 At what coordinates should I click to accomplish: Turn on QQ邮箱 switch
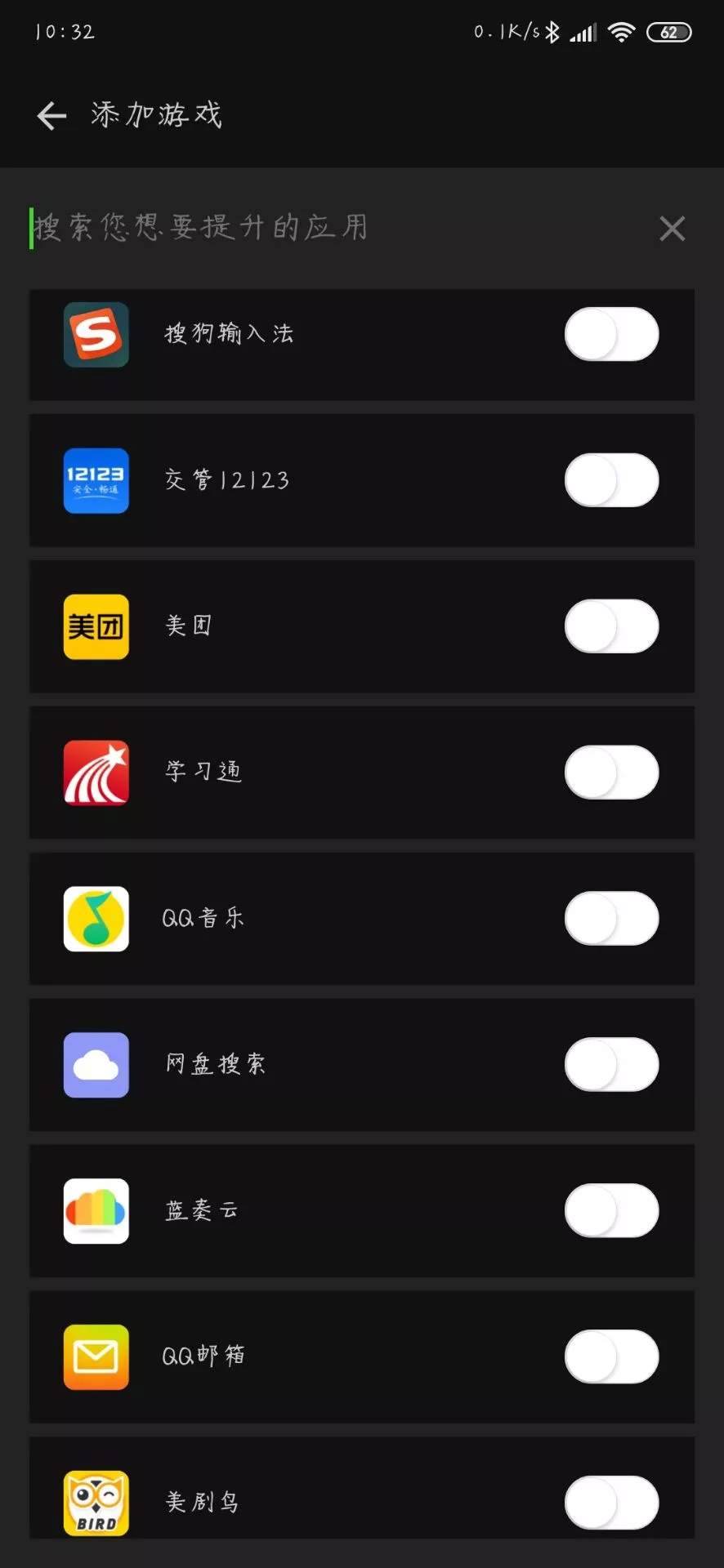611,1357
